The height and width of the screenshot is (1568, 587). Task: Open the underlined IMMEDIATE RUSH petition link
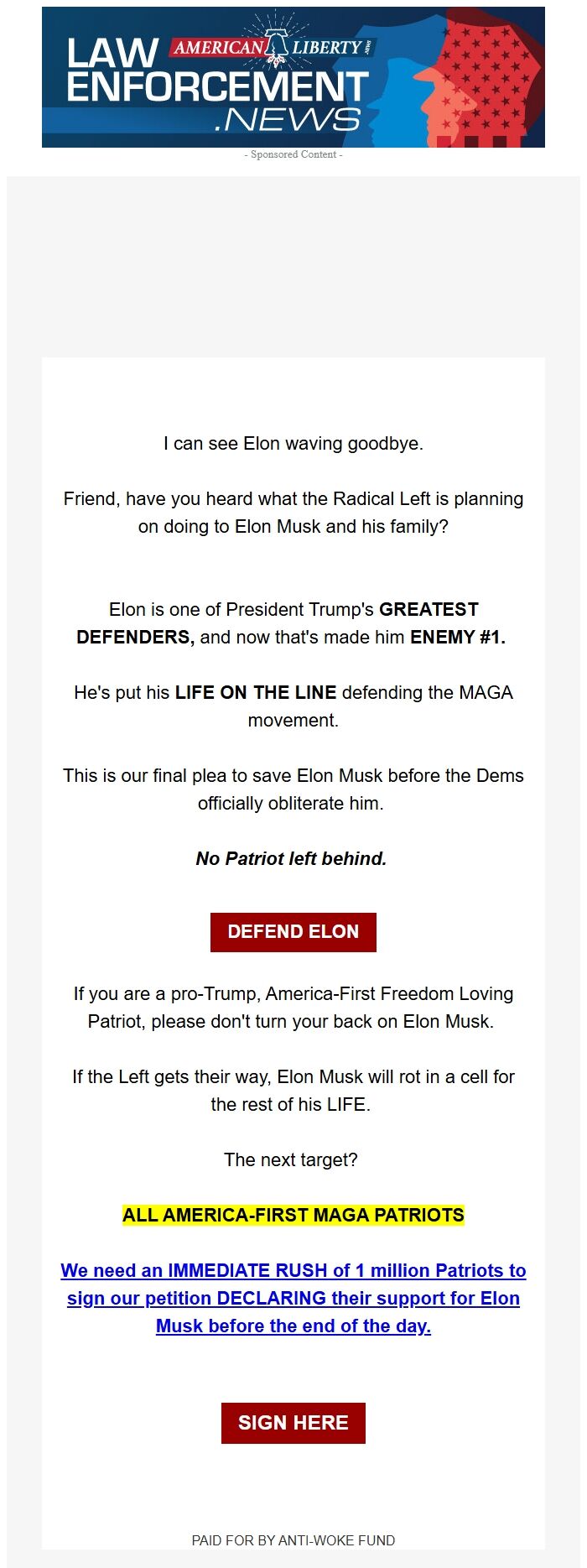click(x=293, y=1298)
